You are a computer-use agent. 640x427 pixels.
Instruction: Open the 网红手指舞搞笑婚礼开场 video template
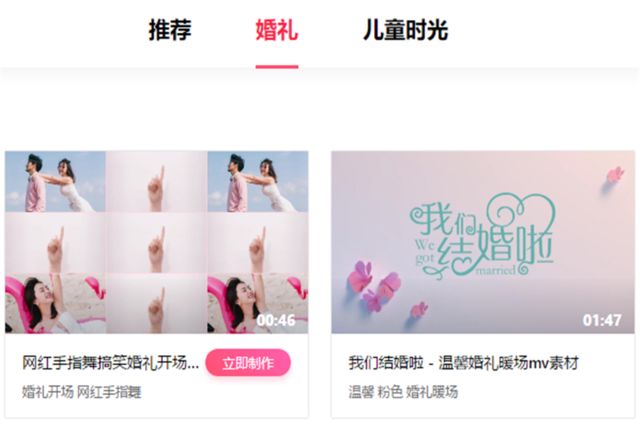(x=156, y=242)
